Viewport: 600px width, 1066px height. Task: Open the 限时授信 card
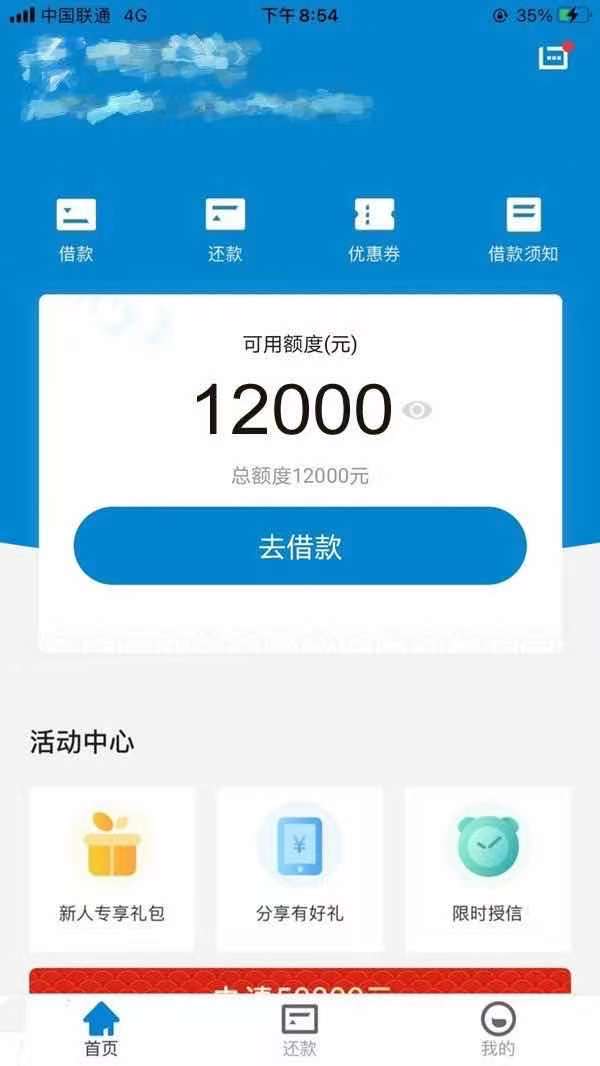(487, 868)
